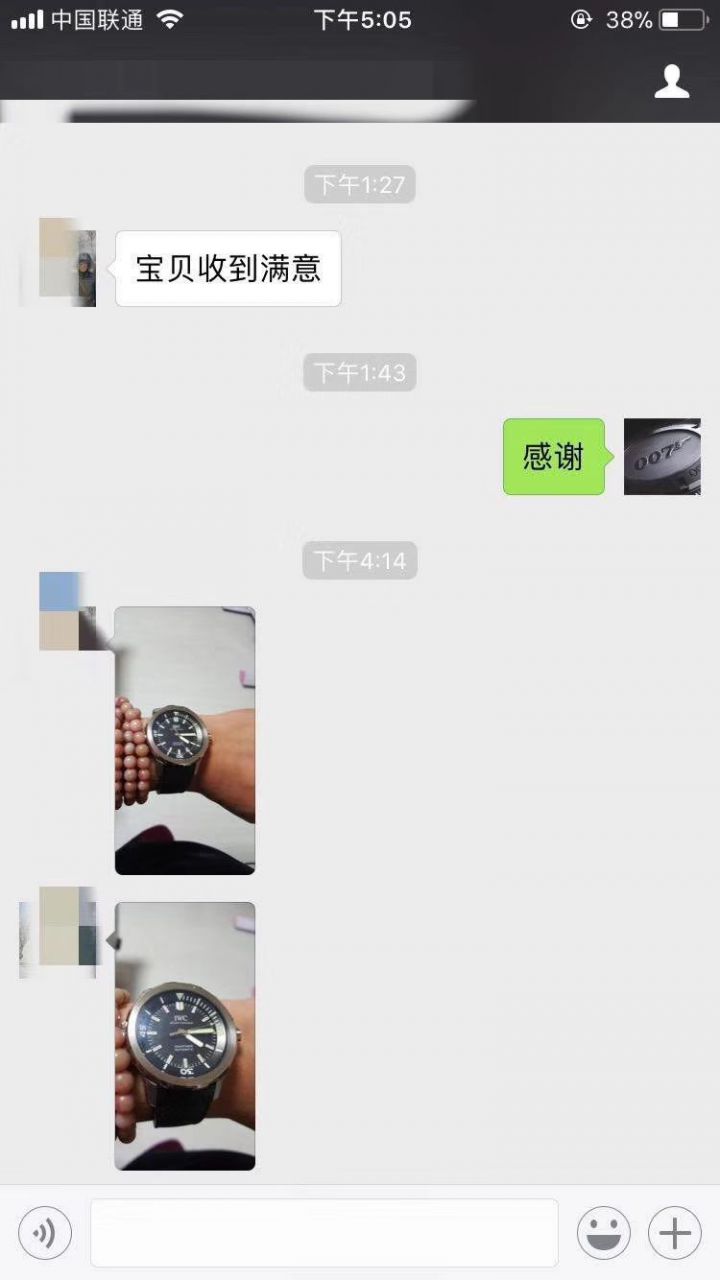This screenshot has height=1280, width=720.
Task: Tap the voice message icon bottom left
Action: pos(44,1232)
